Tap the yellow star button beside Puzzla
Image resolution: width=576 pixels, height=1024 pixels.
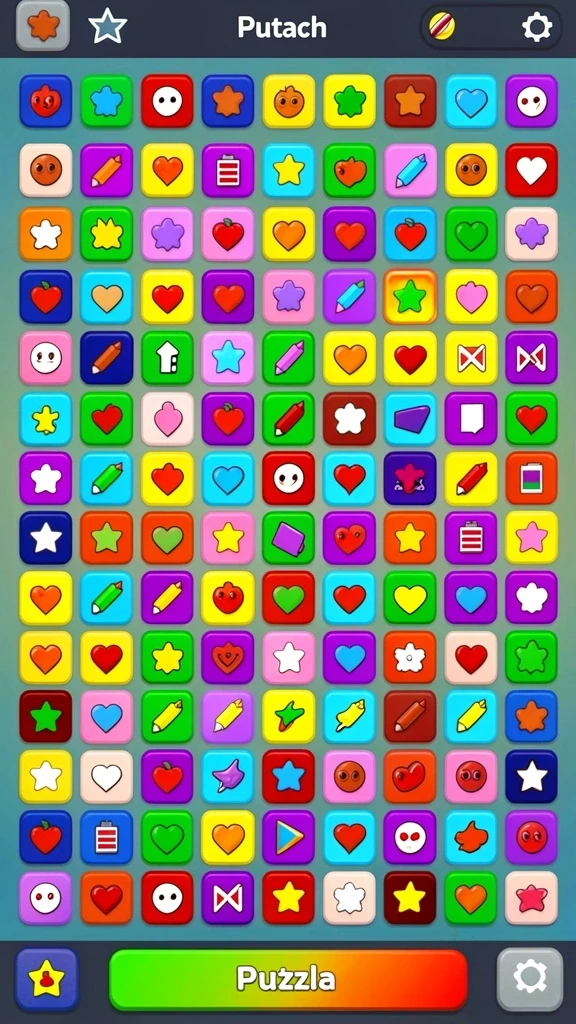pos(46,979)
